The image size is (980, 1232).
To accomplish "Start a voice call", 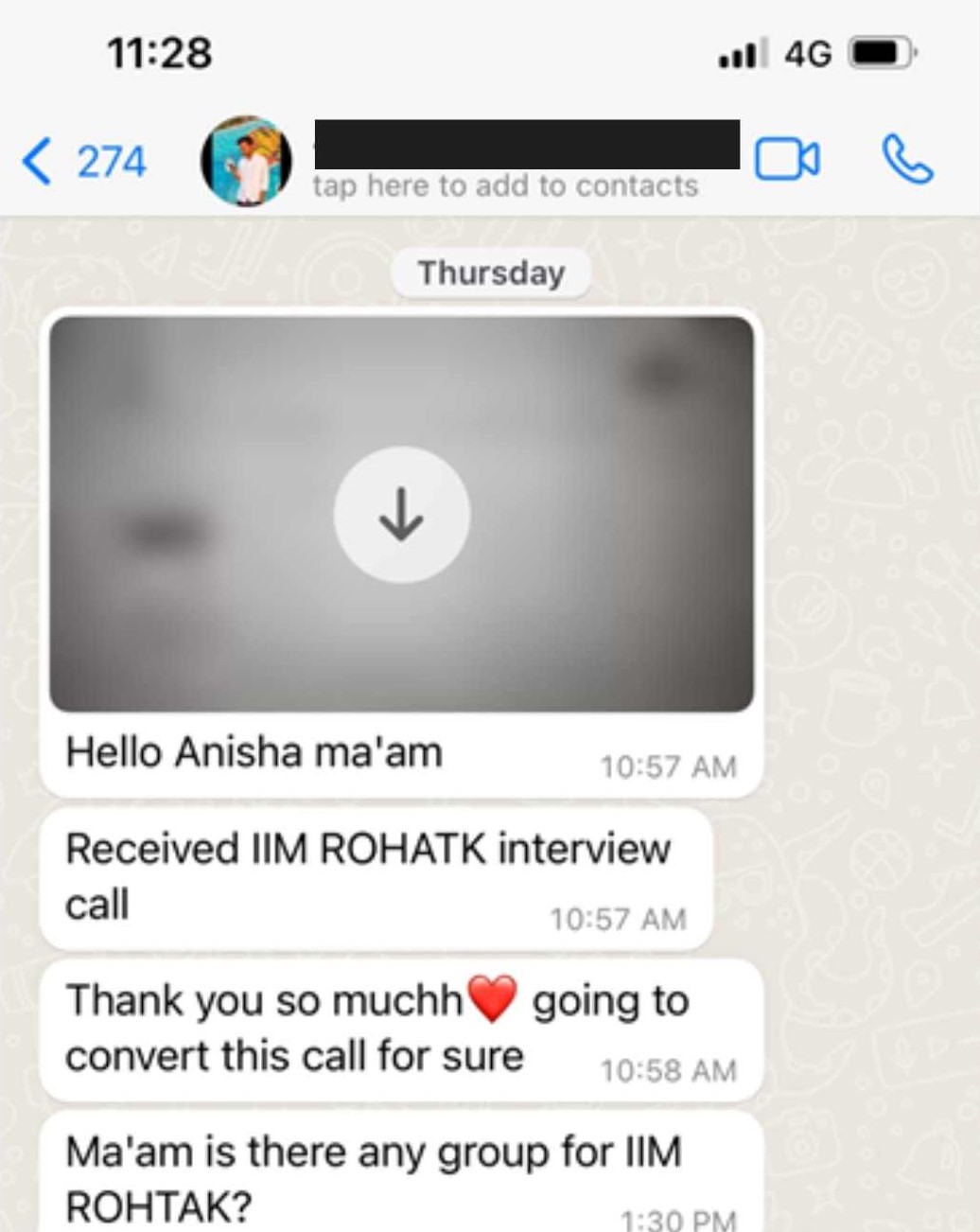I will [x=906, y=160].
